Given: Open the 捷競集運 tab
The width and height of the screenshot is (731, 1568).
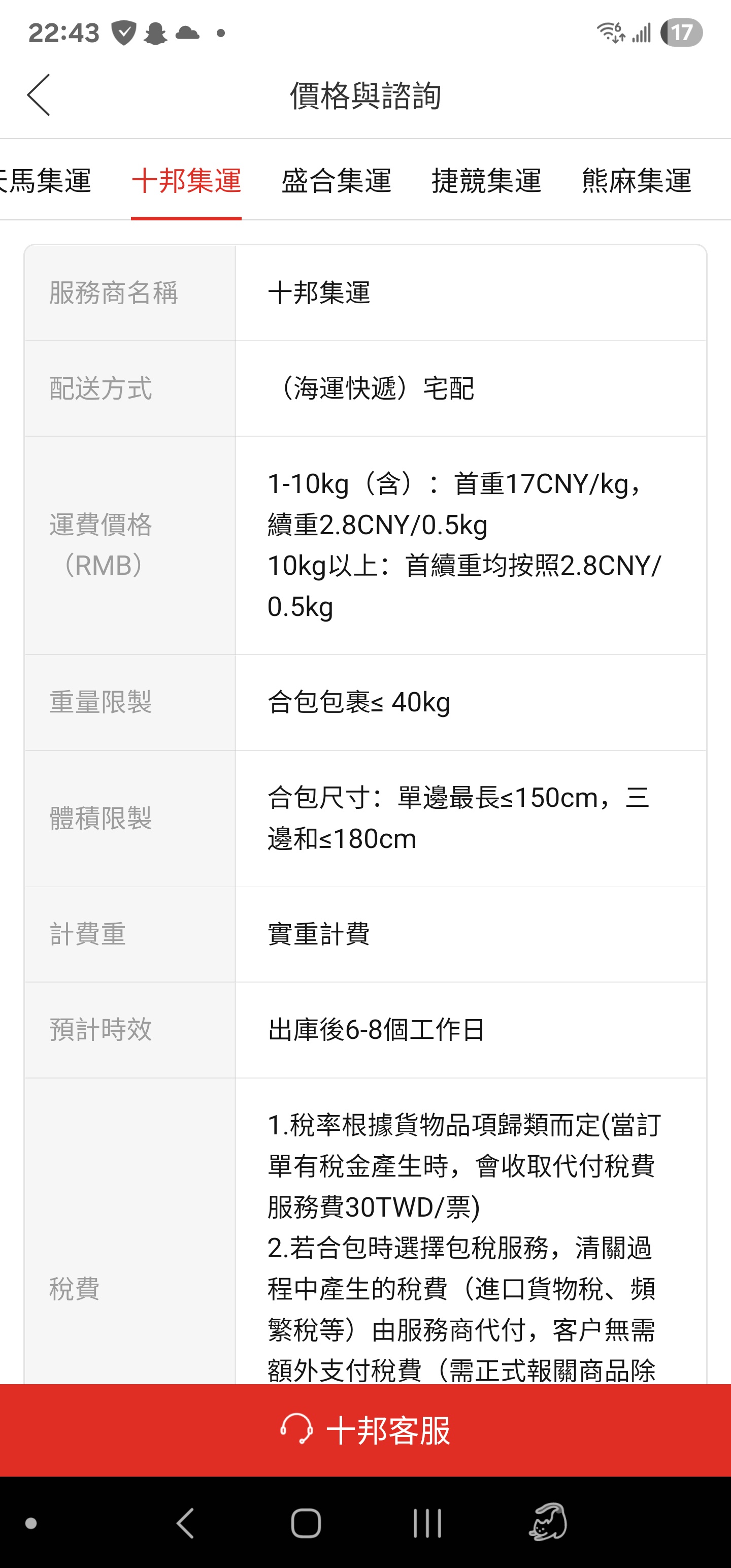Looking at the screenshot, I should click(x=486, y=180).
